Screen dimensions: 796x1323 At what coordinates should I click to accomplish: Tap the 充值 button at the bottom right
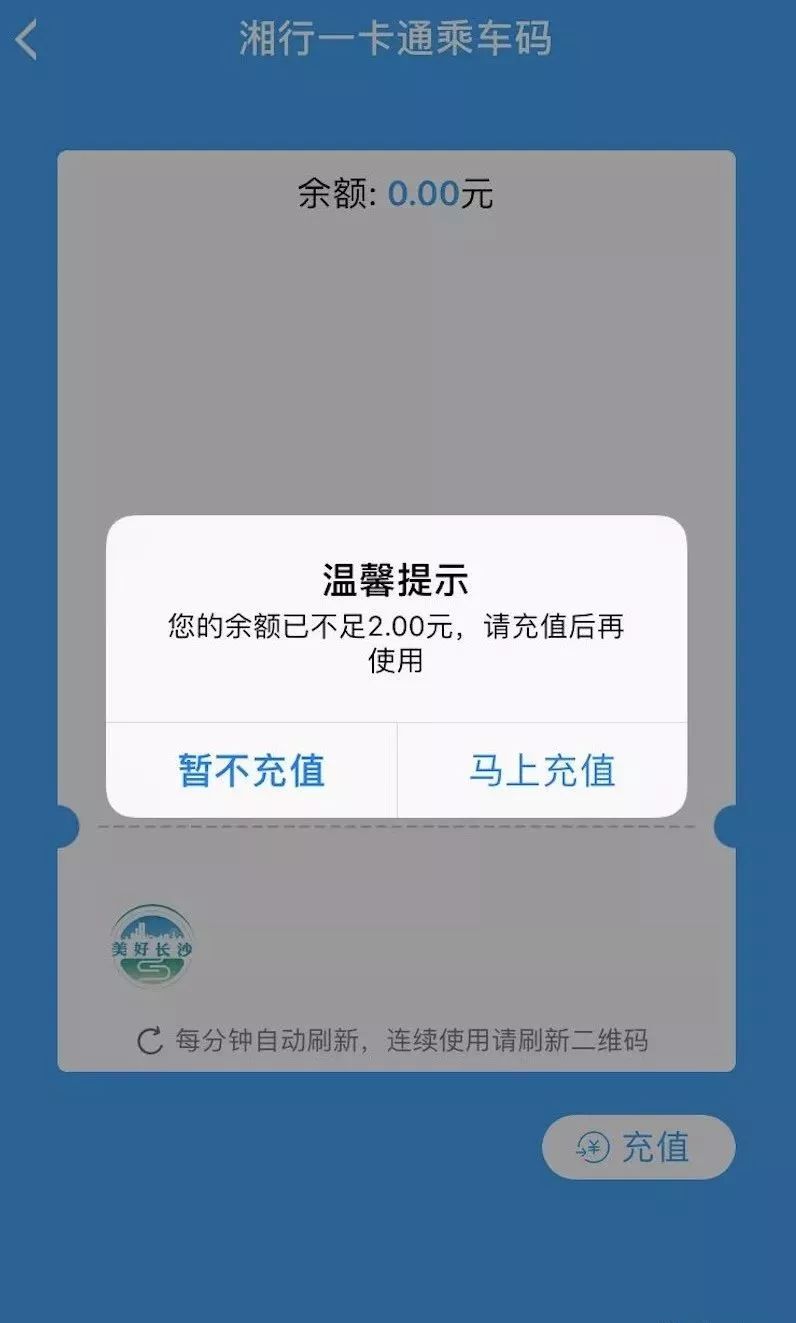click(638, 1147)
